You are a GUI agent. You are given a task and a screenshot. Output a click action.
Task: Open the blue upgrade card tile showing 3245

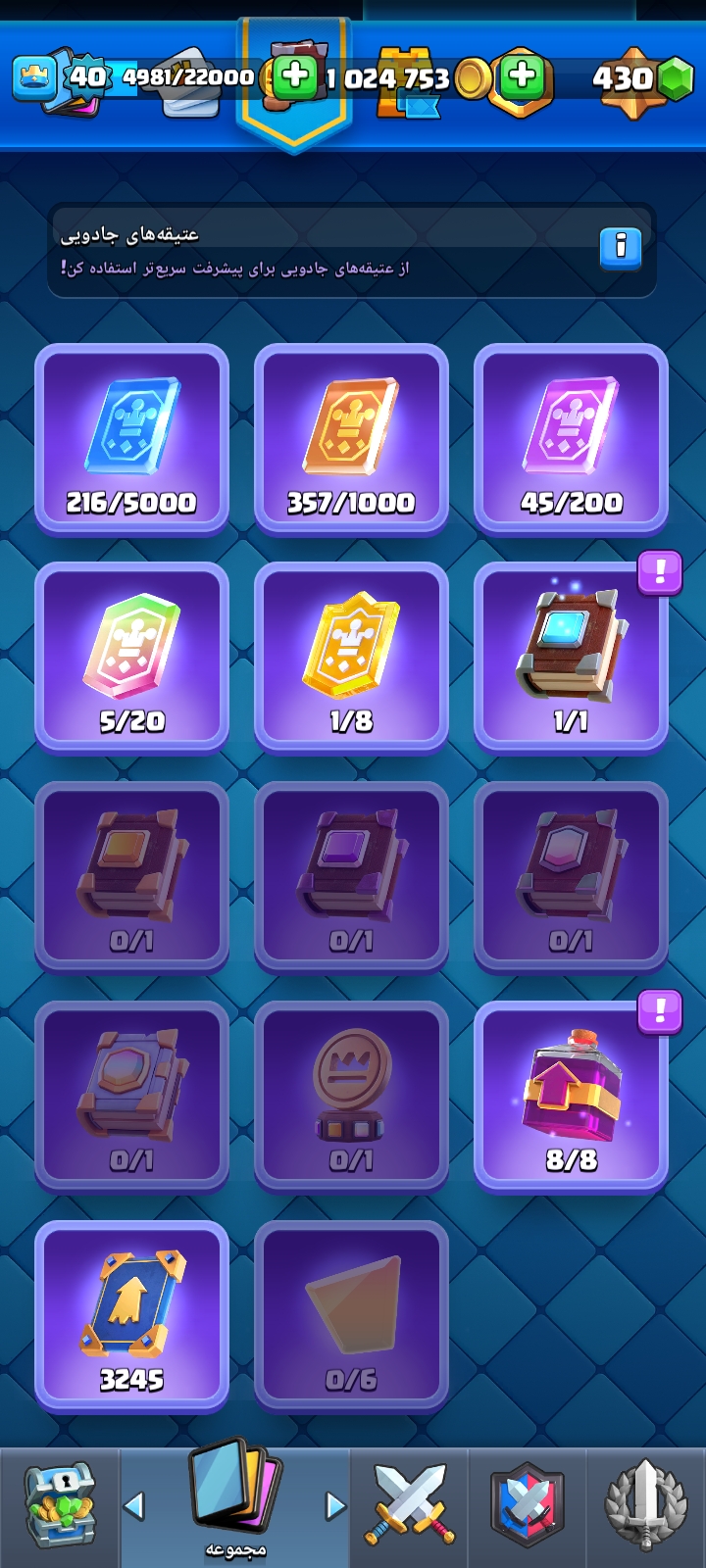tap(131, 1316)
